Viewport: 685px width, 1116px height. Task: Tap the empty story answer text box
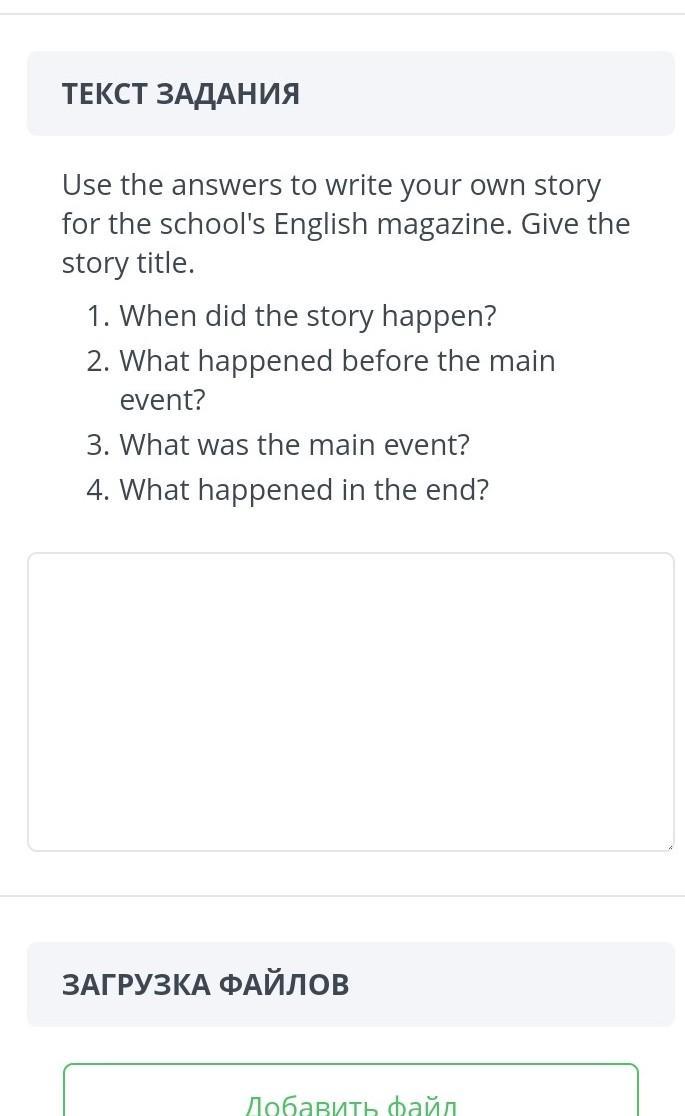[x=350, y=702]
